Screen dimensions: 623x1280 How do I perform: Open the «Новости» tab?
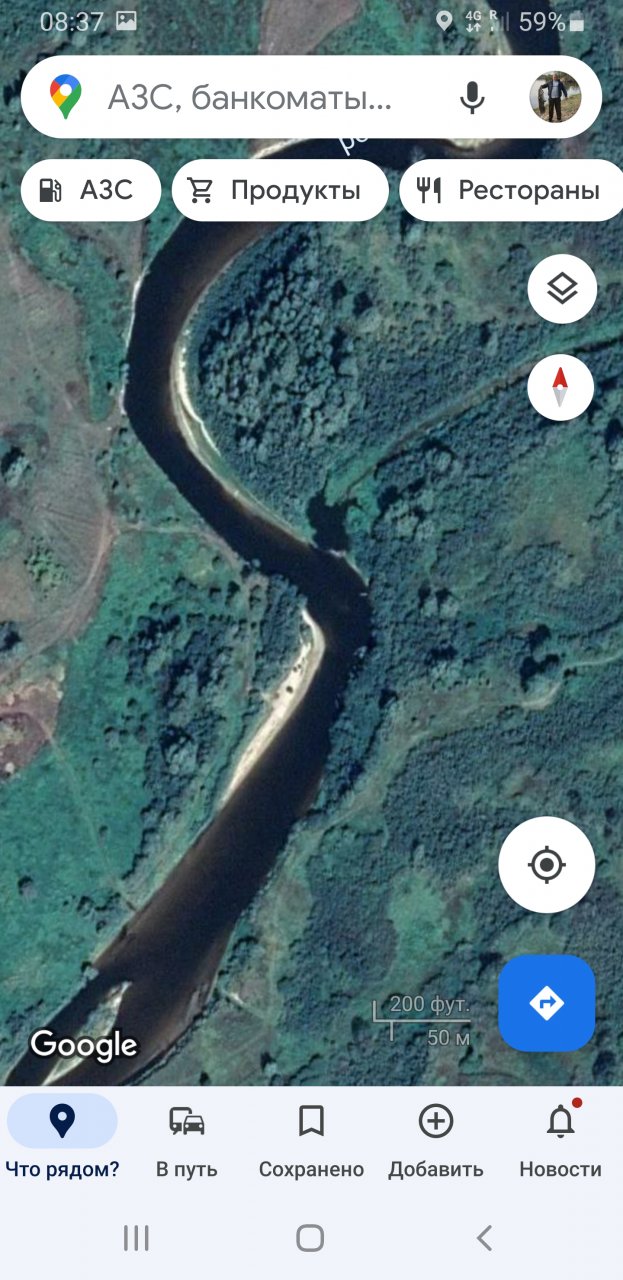coord(560,1140)
